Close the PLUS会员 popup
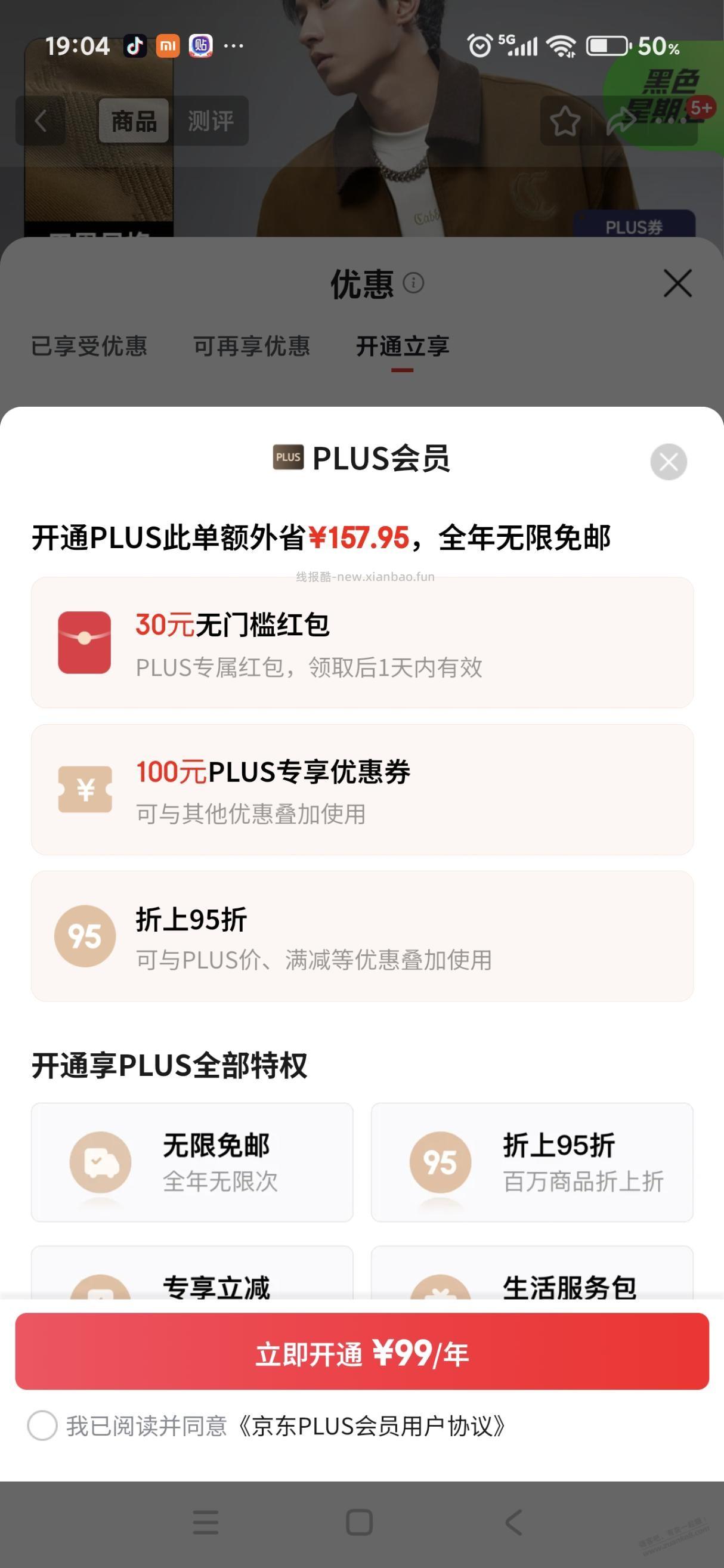Image resolution: width=724 pixels, height=1568 pixels. (x=669, y=461)
